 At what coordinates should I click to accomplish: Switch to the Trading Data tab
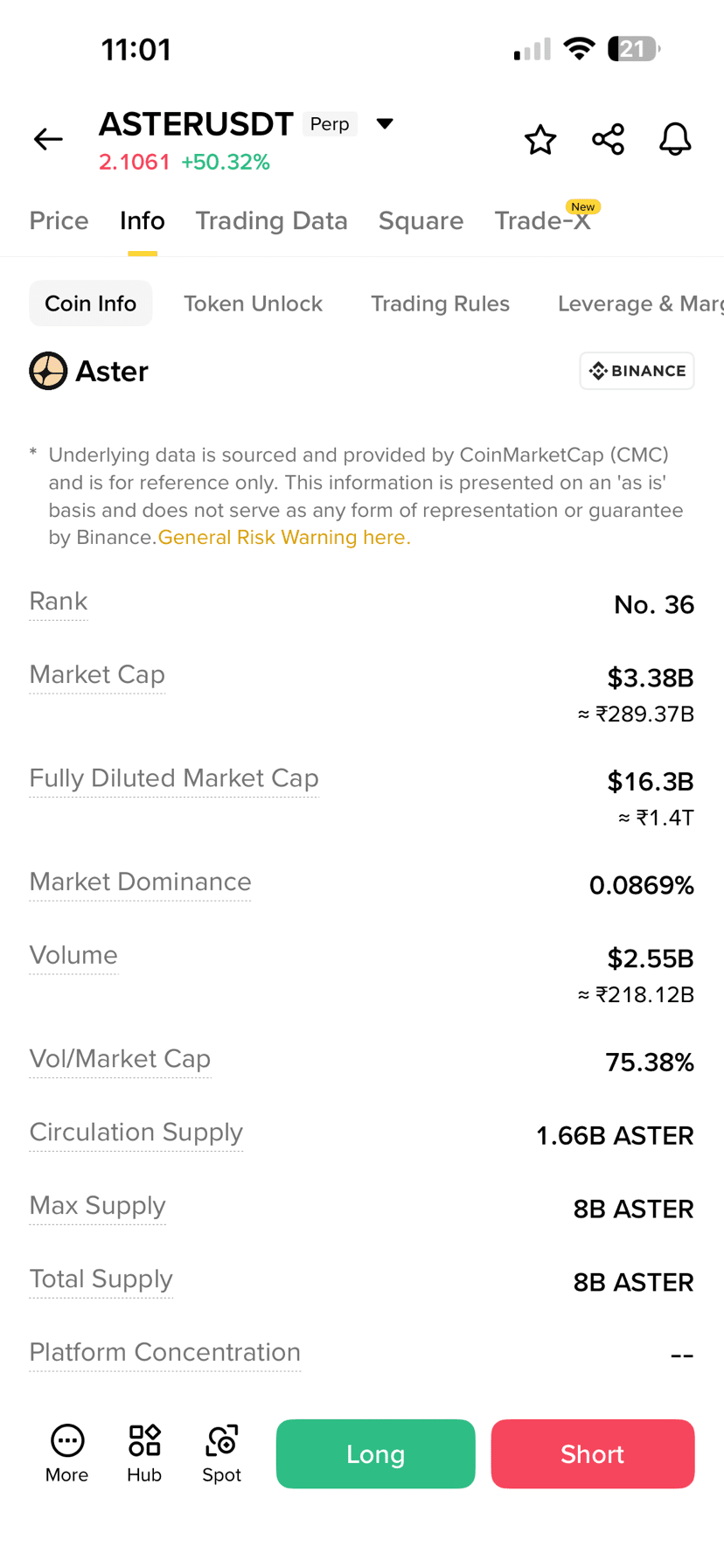[271, 220]
